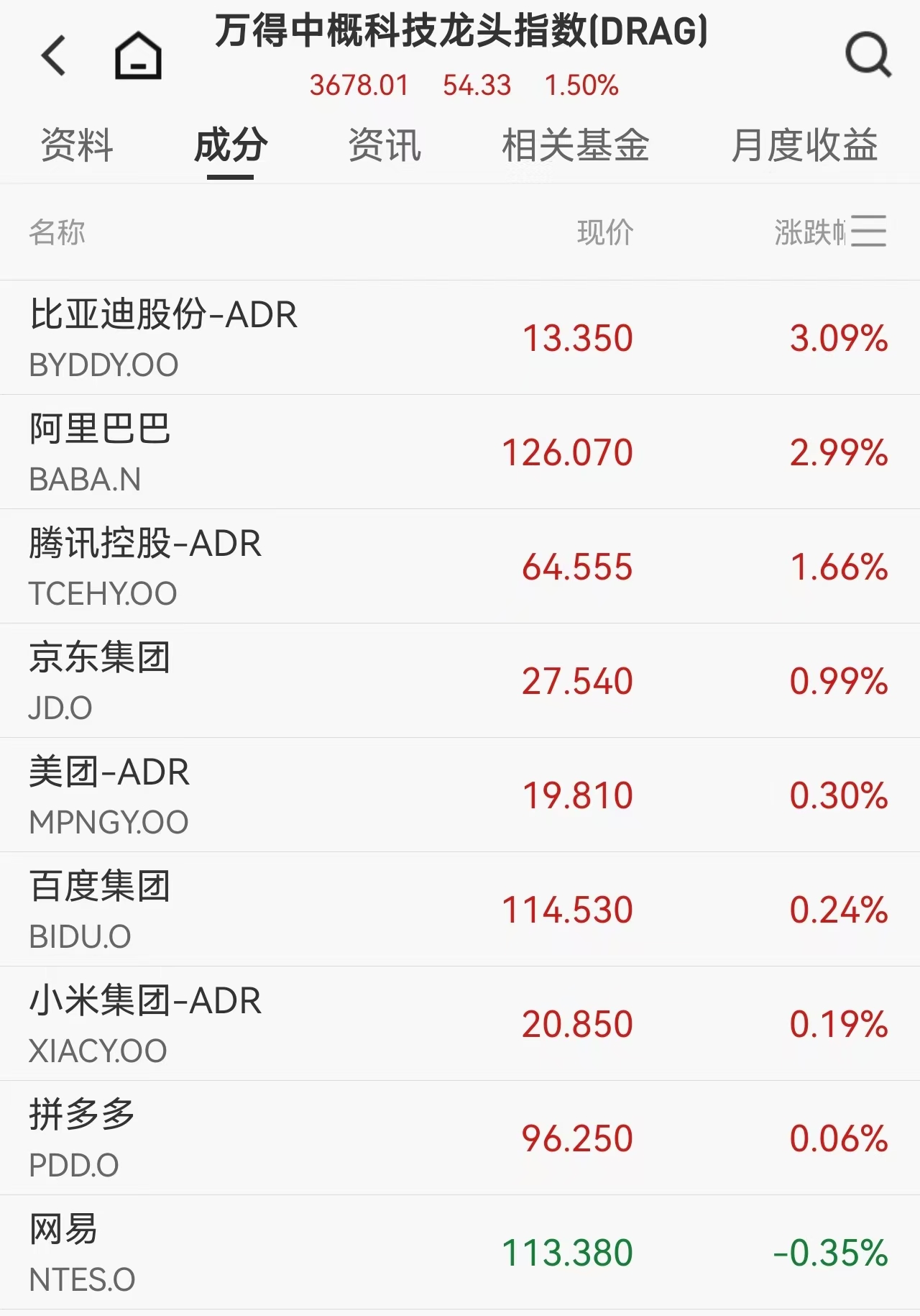This screenshot has width=920, height=1316.
Task: Open the column settings list icon
Action: pyautogui.click(x=868, y=232)
